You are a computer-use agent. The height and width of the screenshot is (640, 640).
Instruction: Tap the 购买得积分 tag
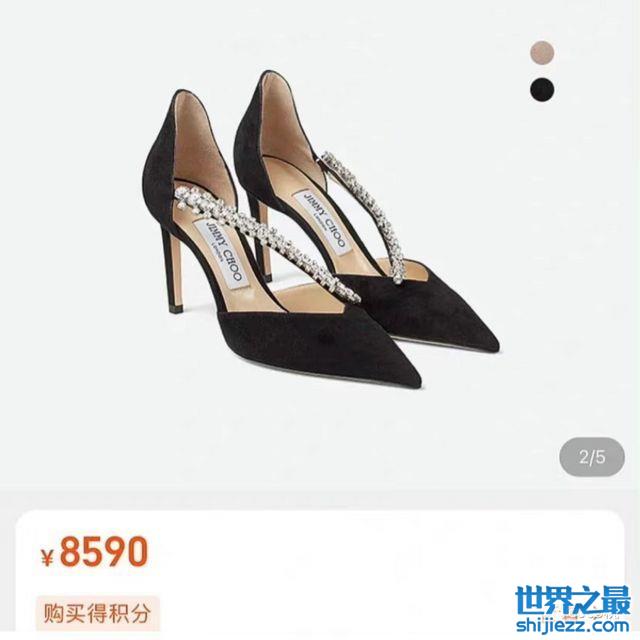(99, 609)
